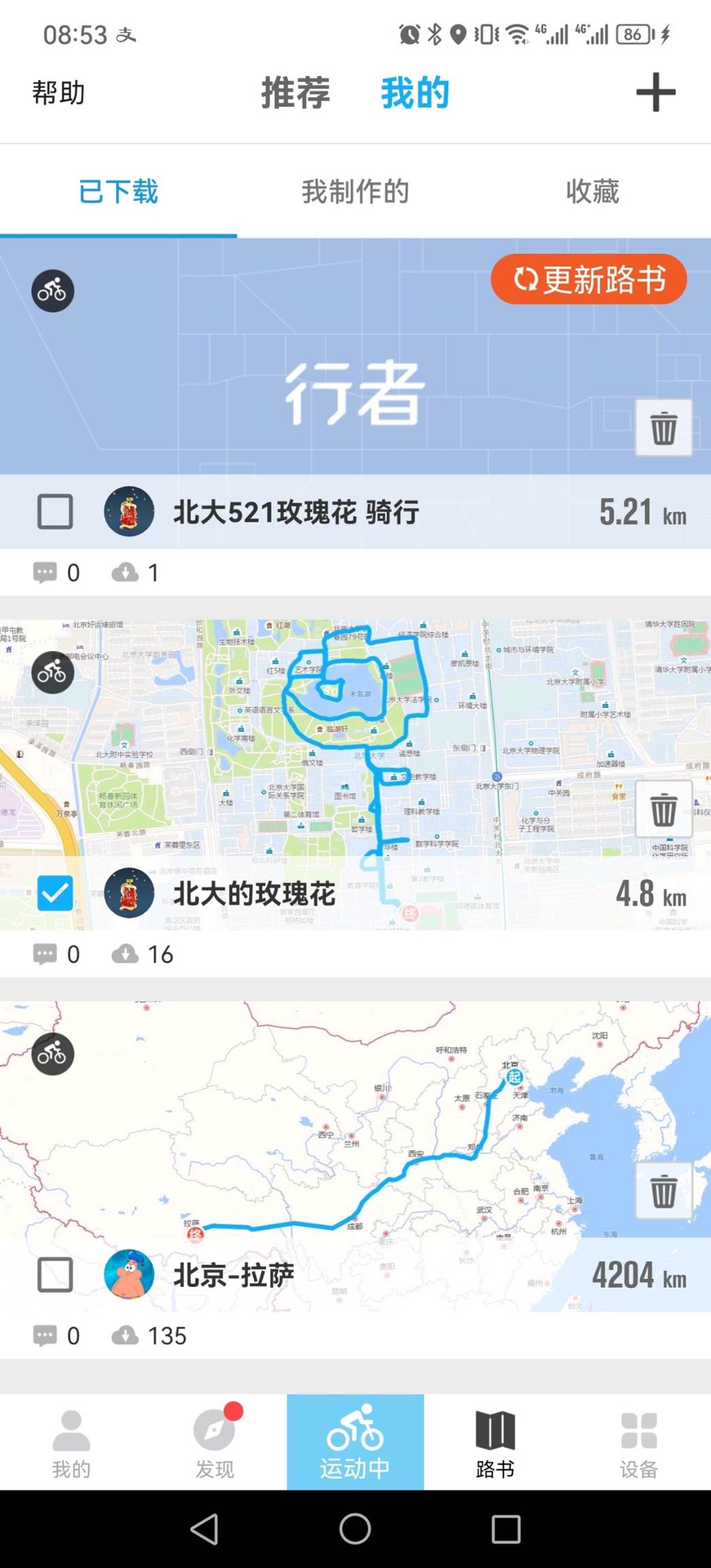Uncheck the 北大的玫瑰花 checkbox

coord(55,893)
